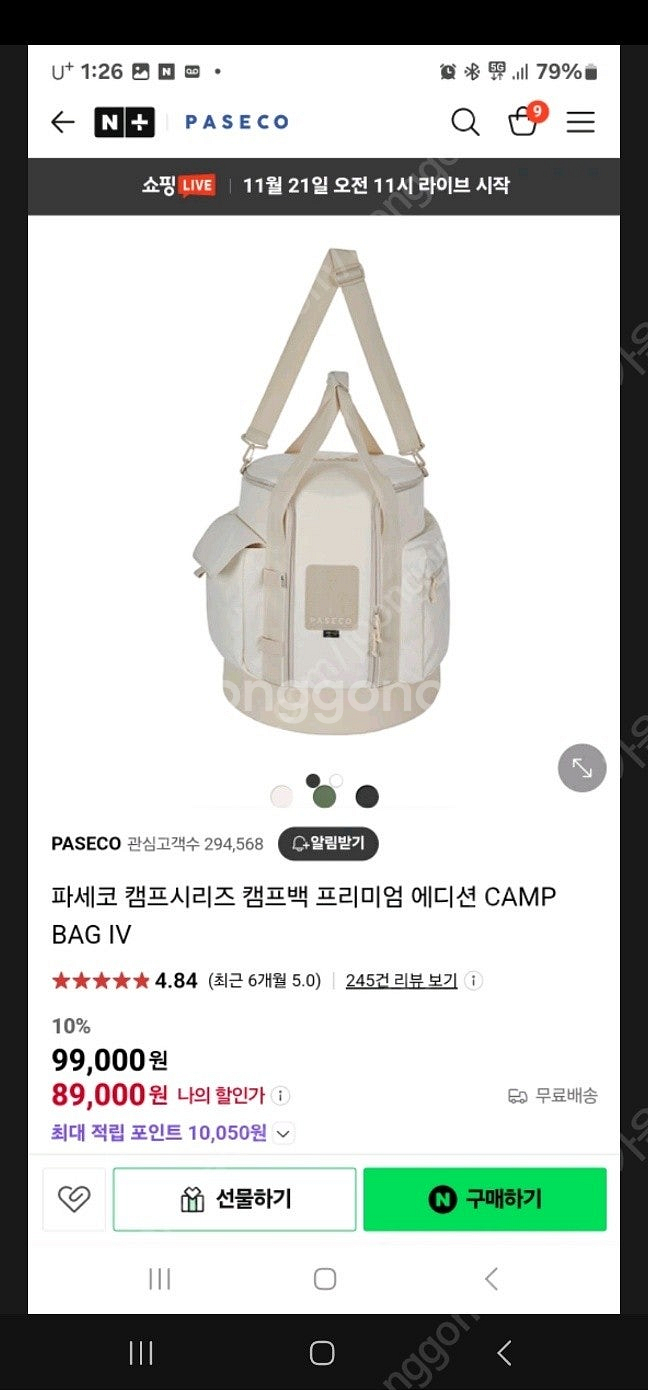Show info about 나의 할인가
Image resolution: width=648 pixels, height=1390 pixels.
pos(282,1095)
